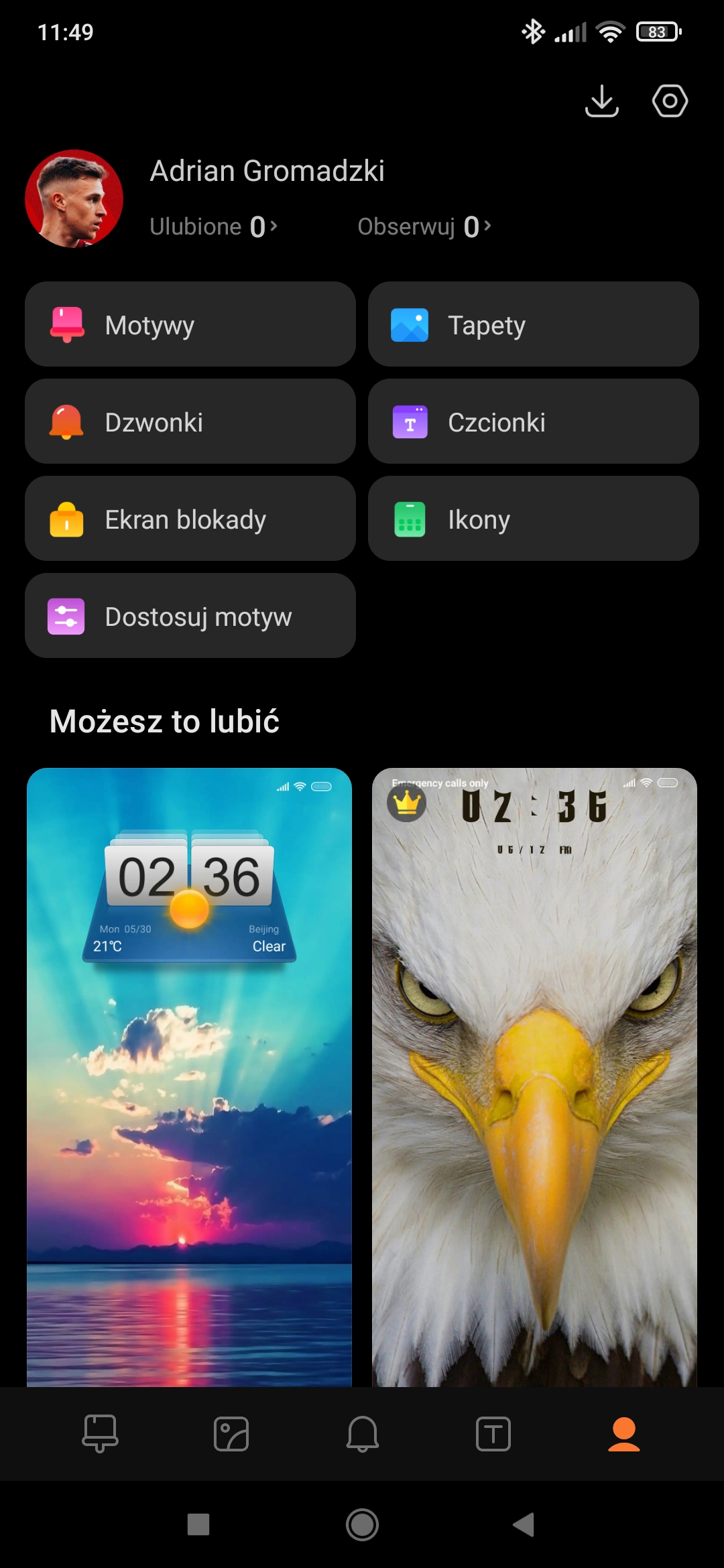Switch to the ringtones bell tab
The width and height of the screenshot is (724, 1568).
click(362, 1433)
